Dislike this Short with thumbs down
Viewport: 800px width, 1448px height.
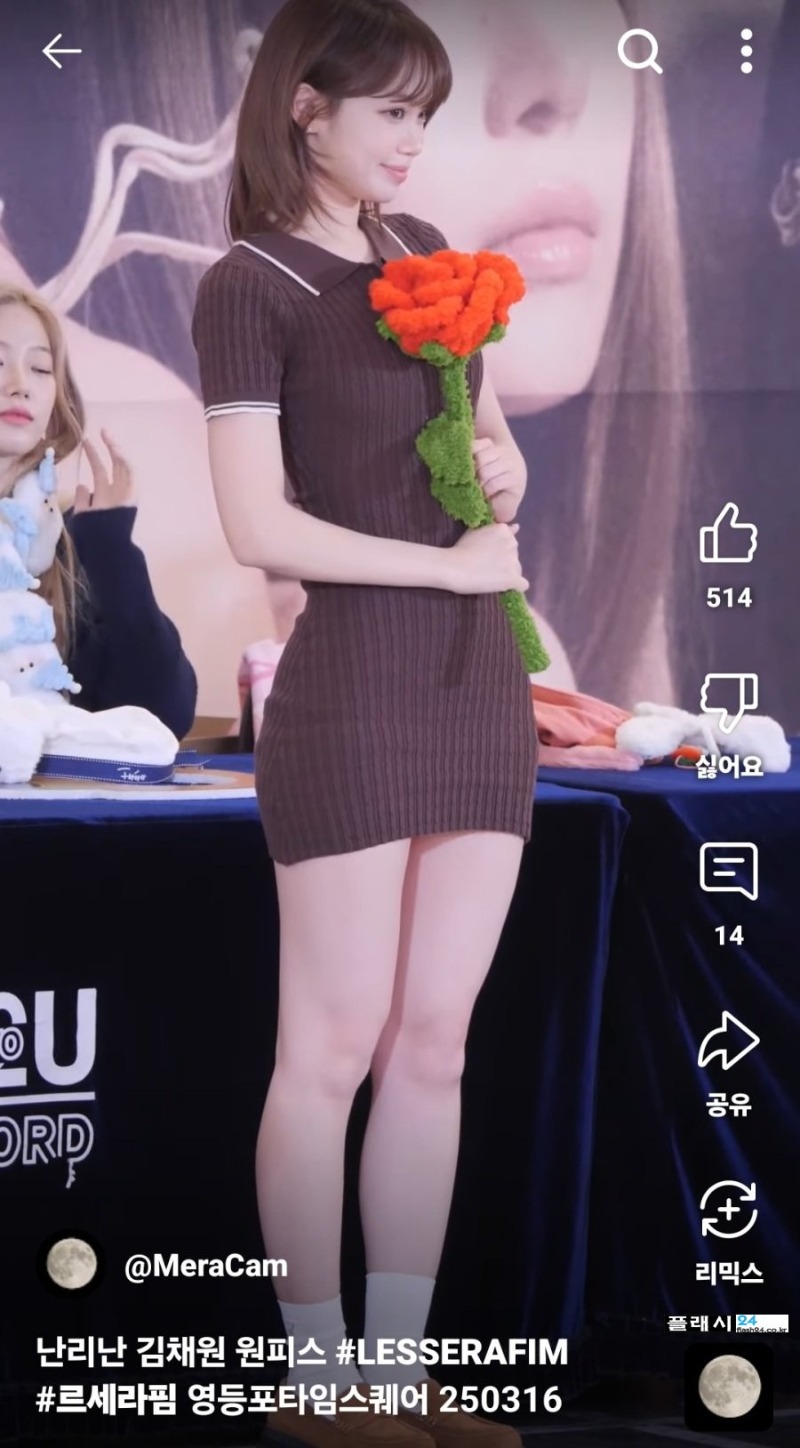(728, 703)
